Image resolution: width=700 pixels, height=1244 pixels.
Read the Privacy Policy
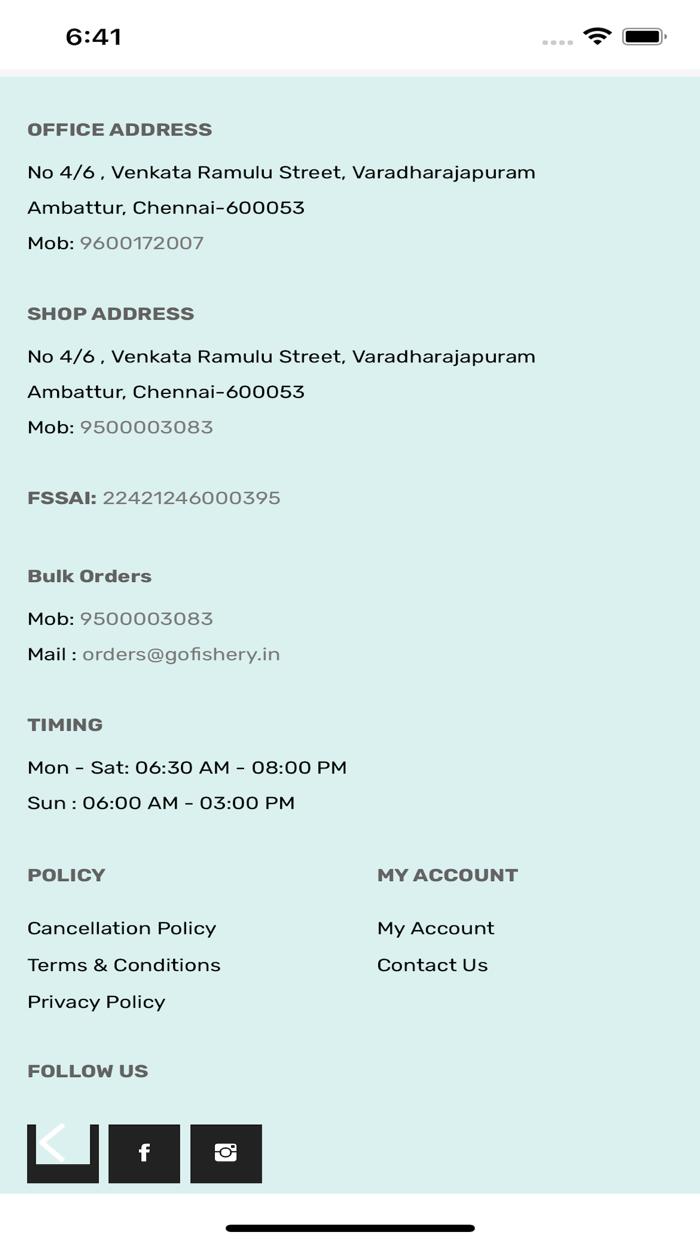click(96, 1002)
